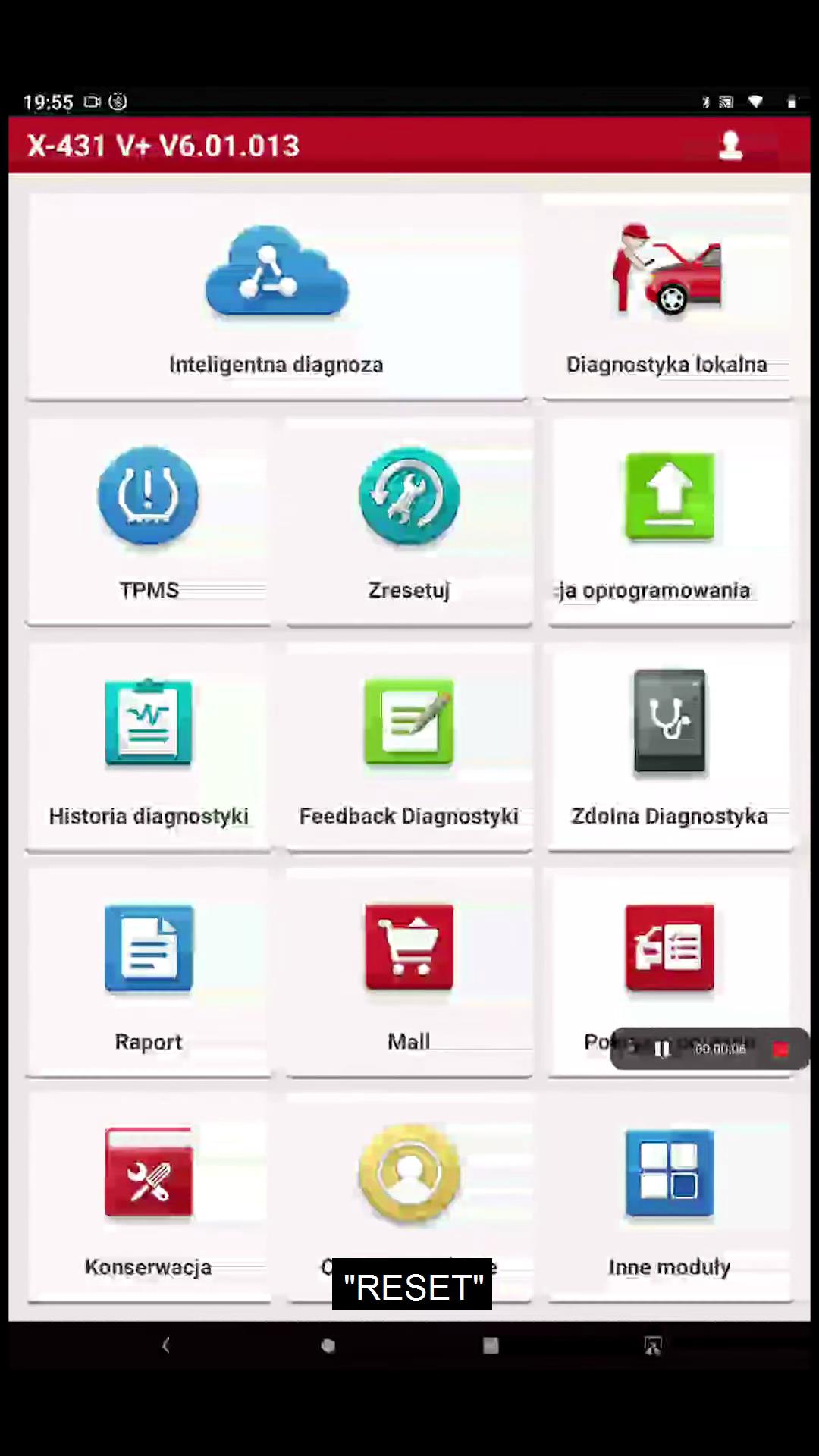The height and width of the screenshot is (1456, 819).
Task: Stop the screen recording
Action: (x=780, y=1049)
